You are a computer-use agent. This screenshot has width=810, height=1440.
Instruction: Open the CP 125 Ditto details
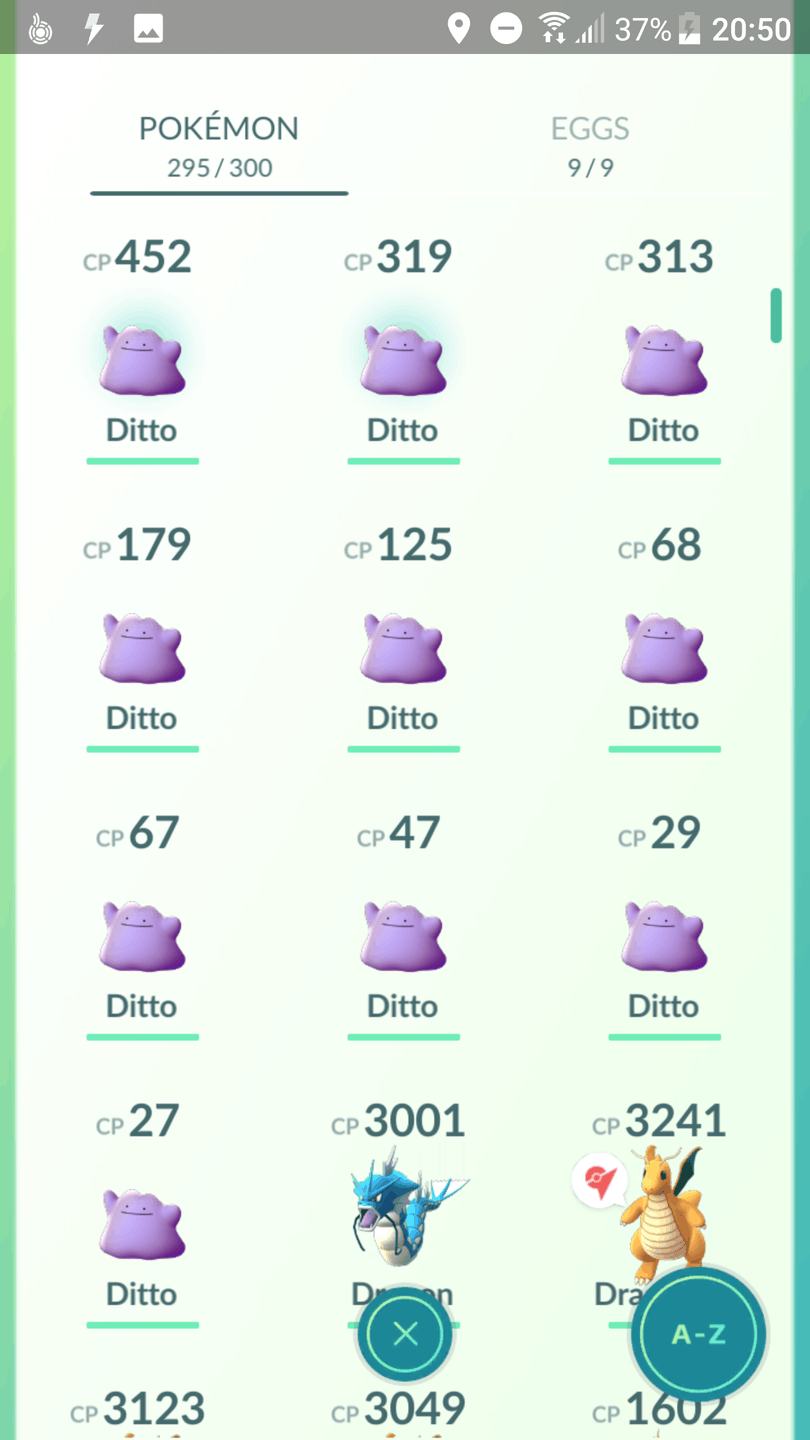pos(403,648)
